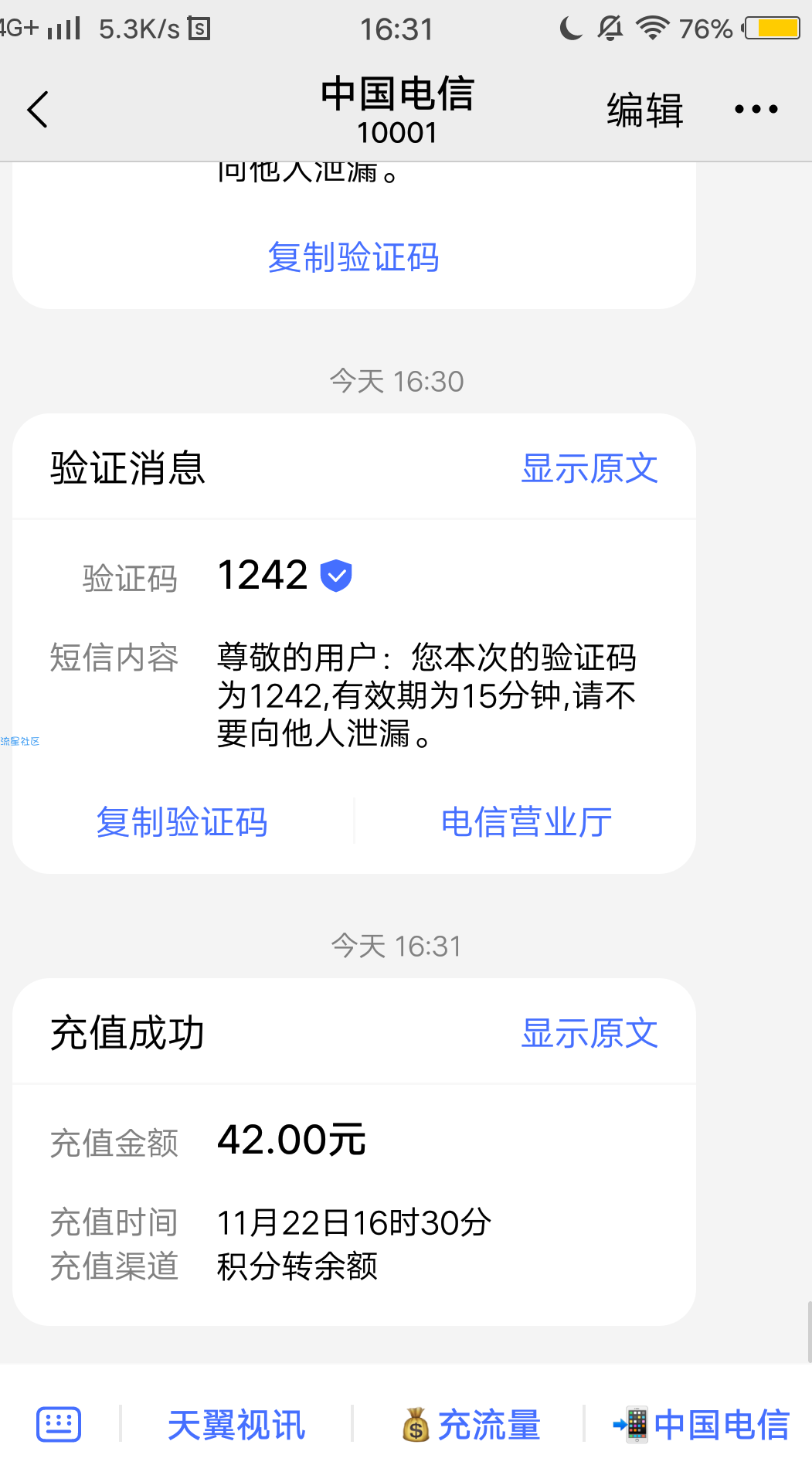Copy the code in the topmost message
The height and width of the screenshot is (1482, 812).
coord(353,257)
